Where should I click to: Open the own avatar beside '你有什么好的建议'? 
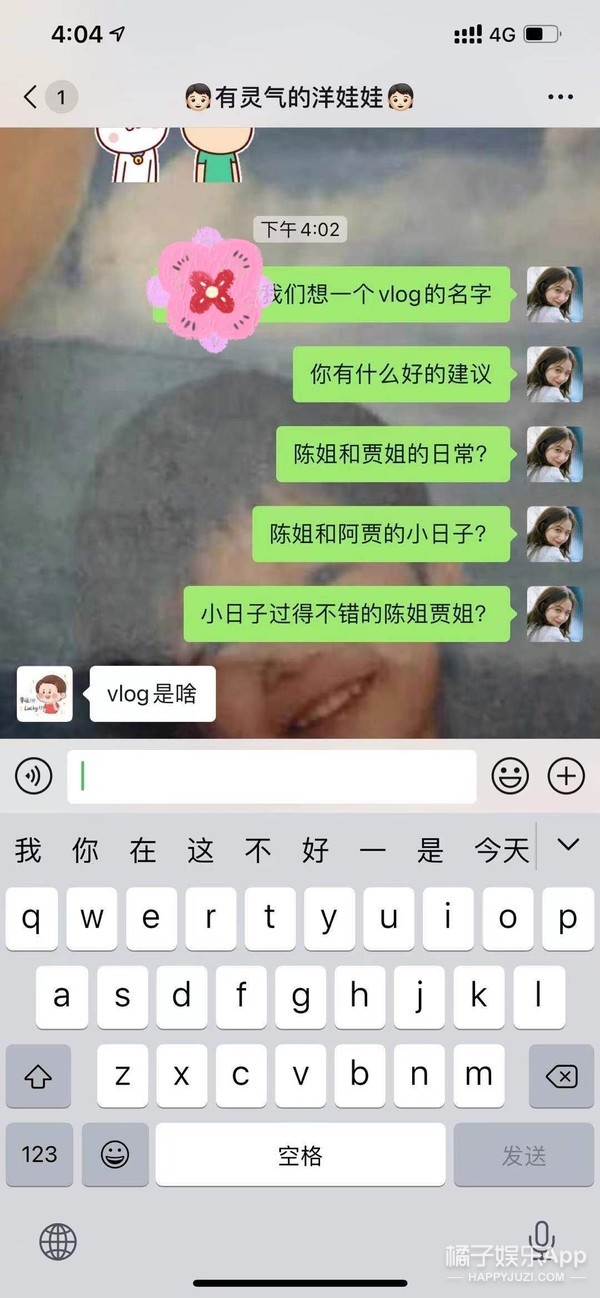coord(555,374)
